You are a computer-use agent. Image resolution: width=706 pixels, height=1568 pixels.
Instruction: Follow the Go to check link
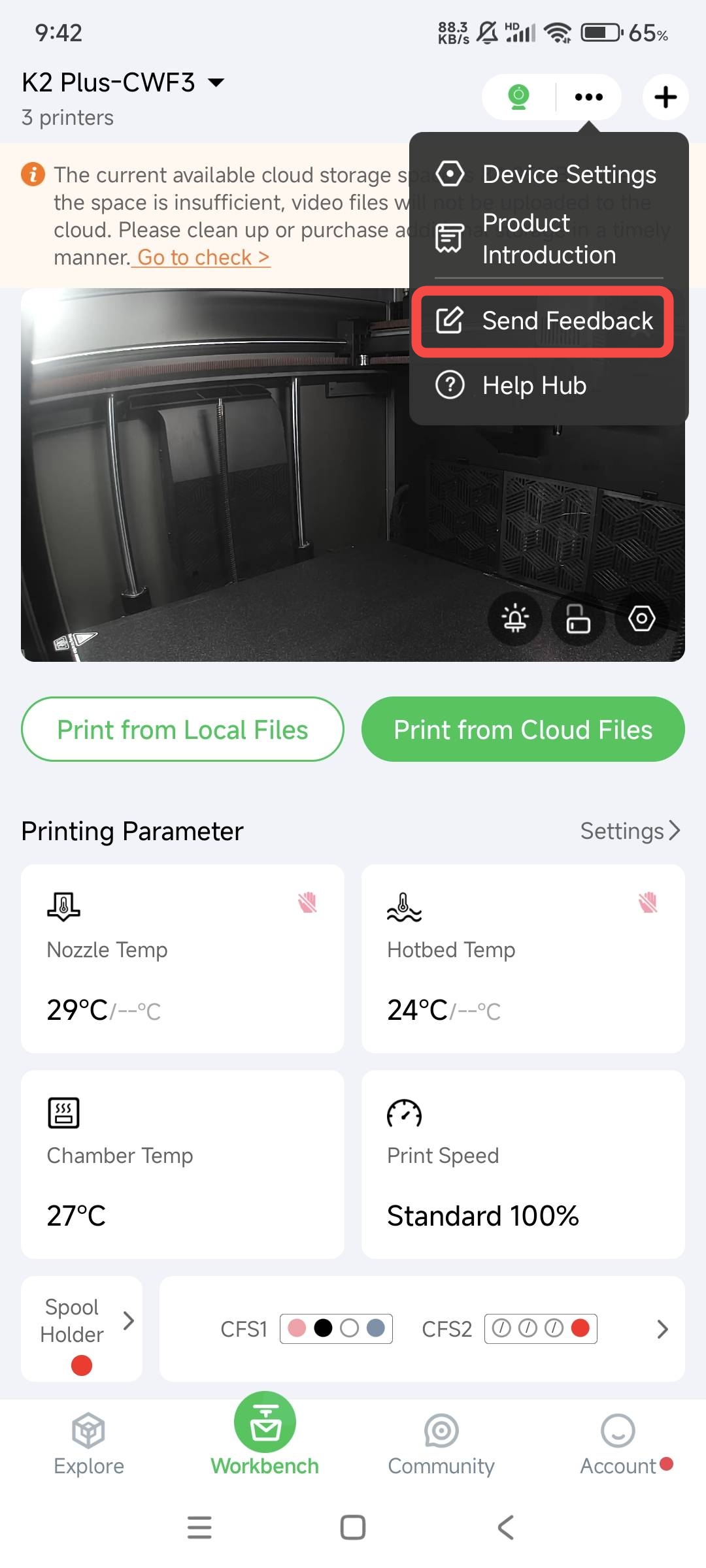[202, 257]
